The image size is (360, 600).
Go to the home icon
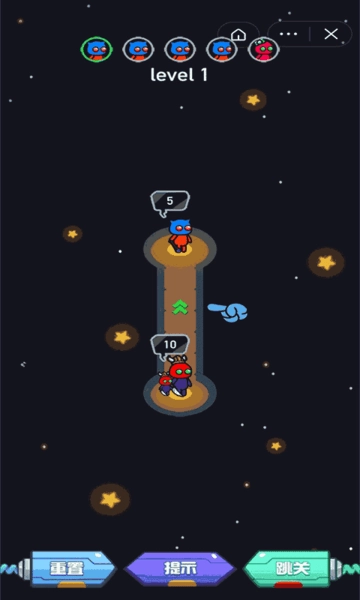tap(238, 34)
